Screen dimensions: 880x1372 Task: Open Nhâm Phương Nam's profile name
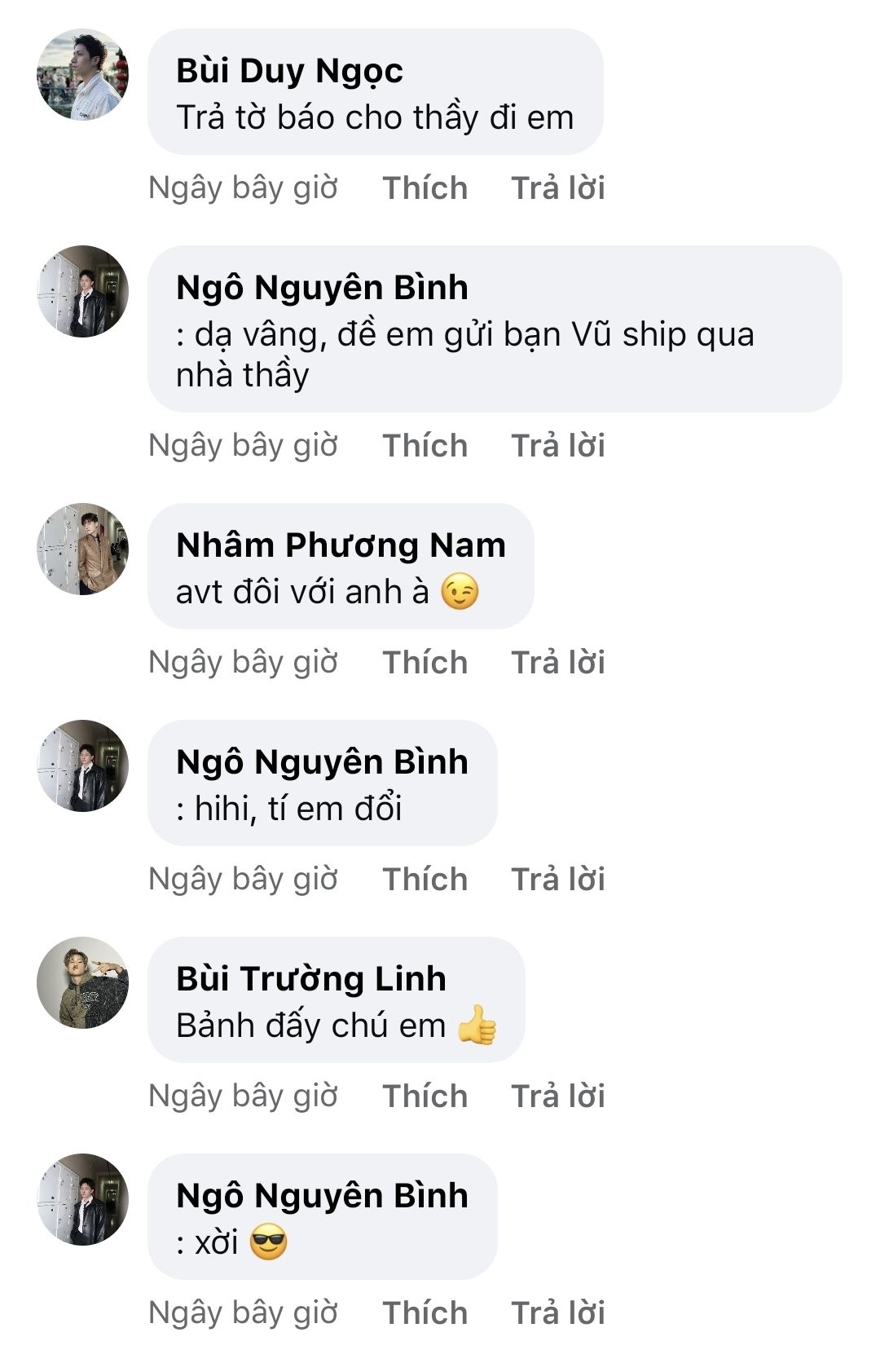[341, 545]
